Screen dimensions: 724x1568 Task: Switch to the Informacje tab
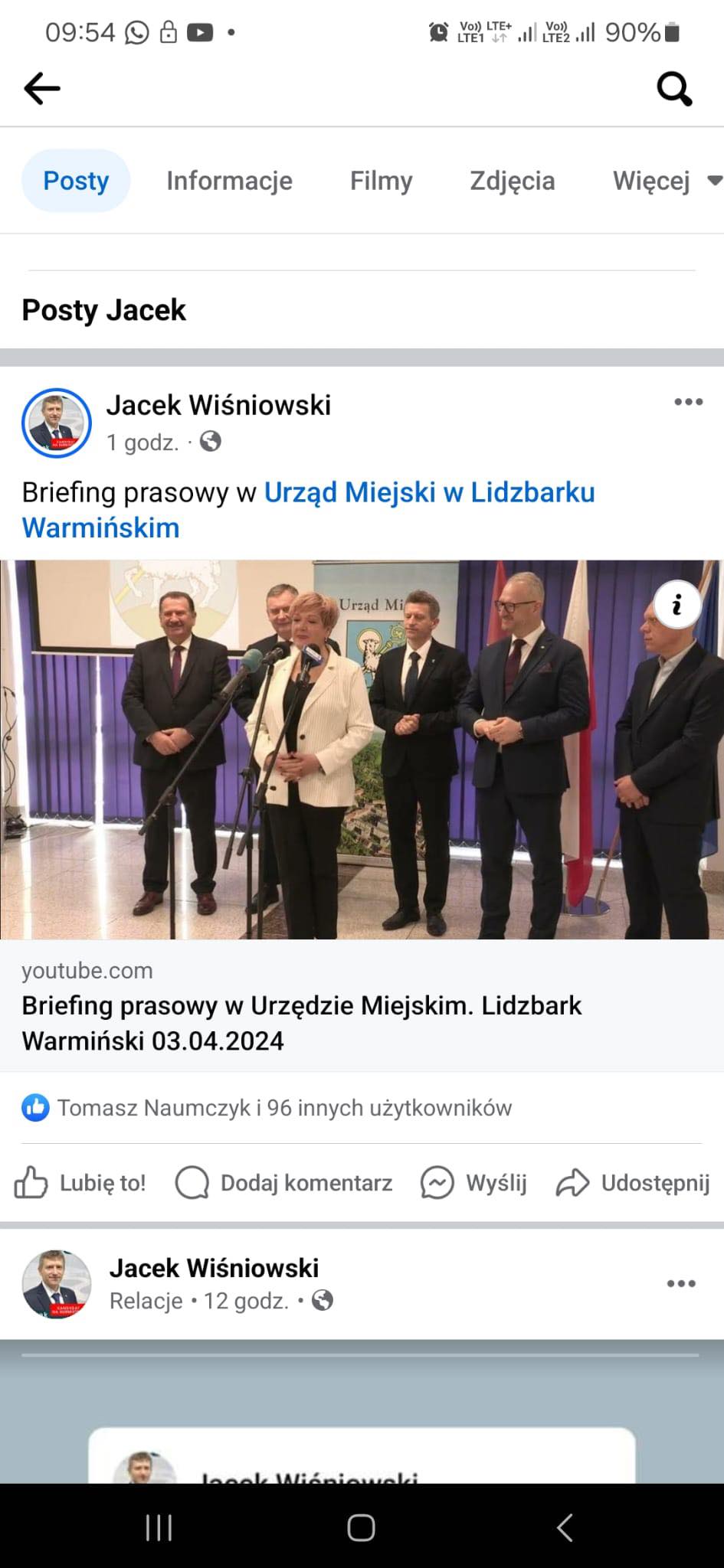229,181
